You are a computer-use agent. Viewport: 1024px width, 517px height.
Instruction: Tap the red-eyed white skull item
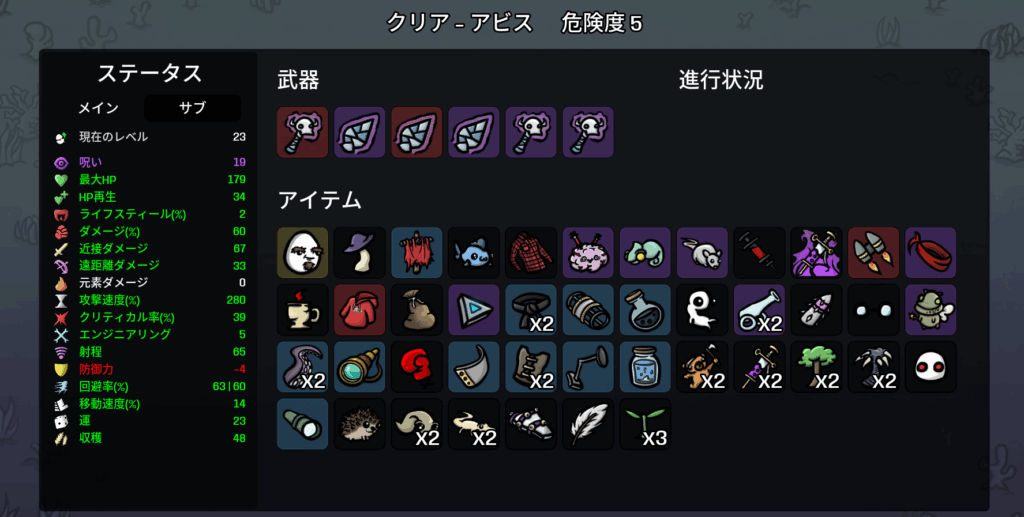(x=930, y=366)
